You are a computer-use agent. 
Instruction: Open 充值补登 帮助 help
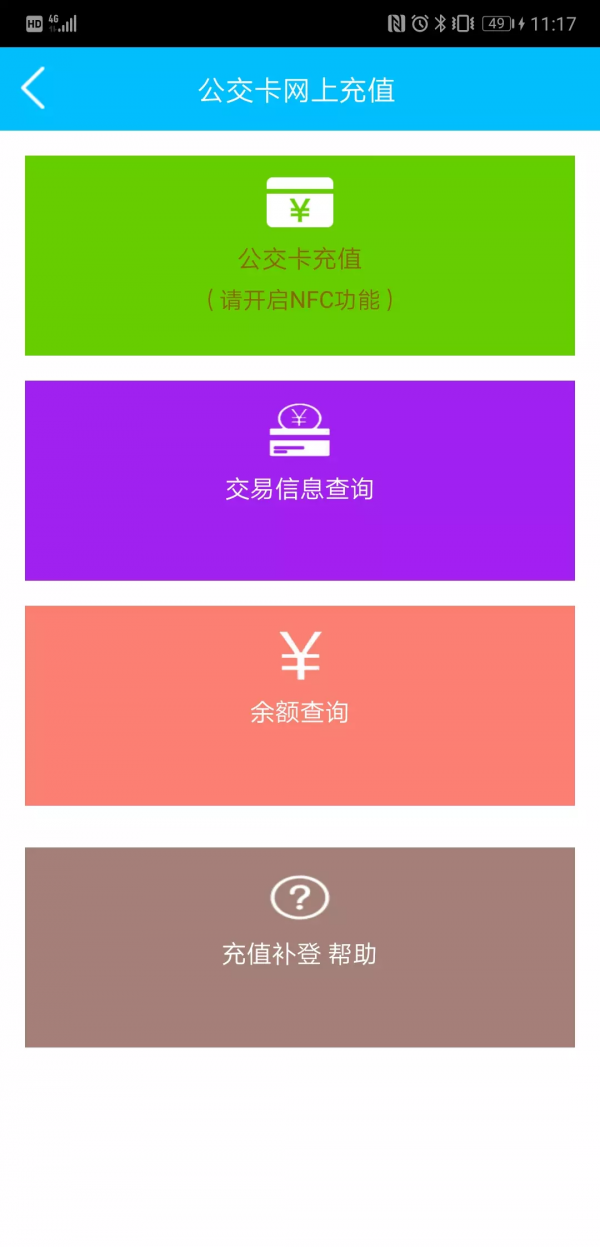click(x=299, y=947)
